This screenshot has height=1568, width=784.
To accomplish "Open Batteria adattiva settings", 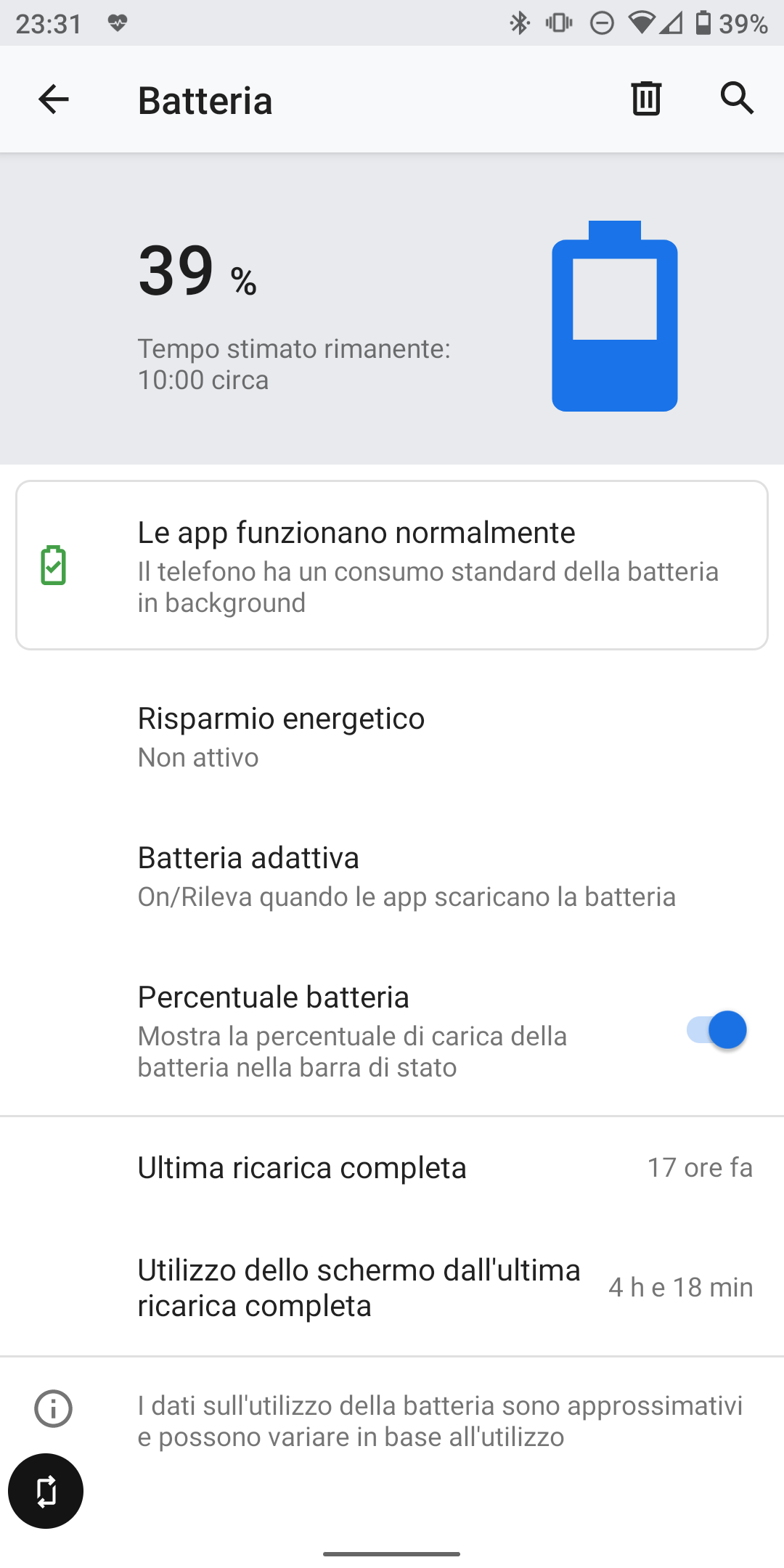I will 392,876.
